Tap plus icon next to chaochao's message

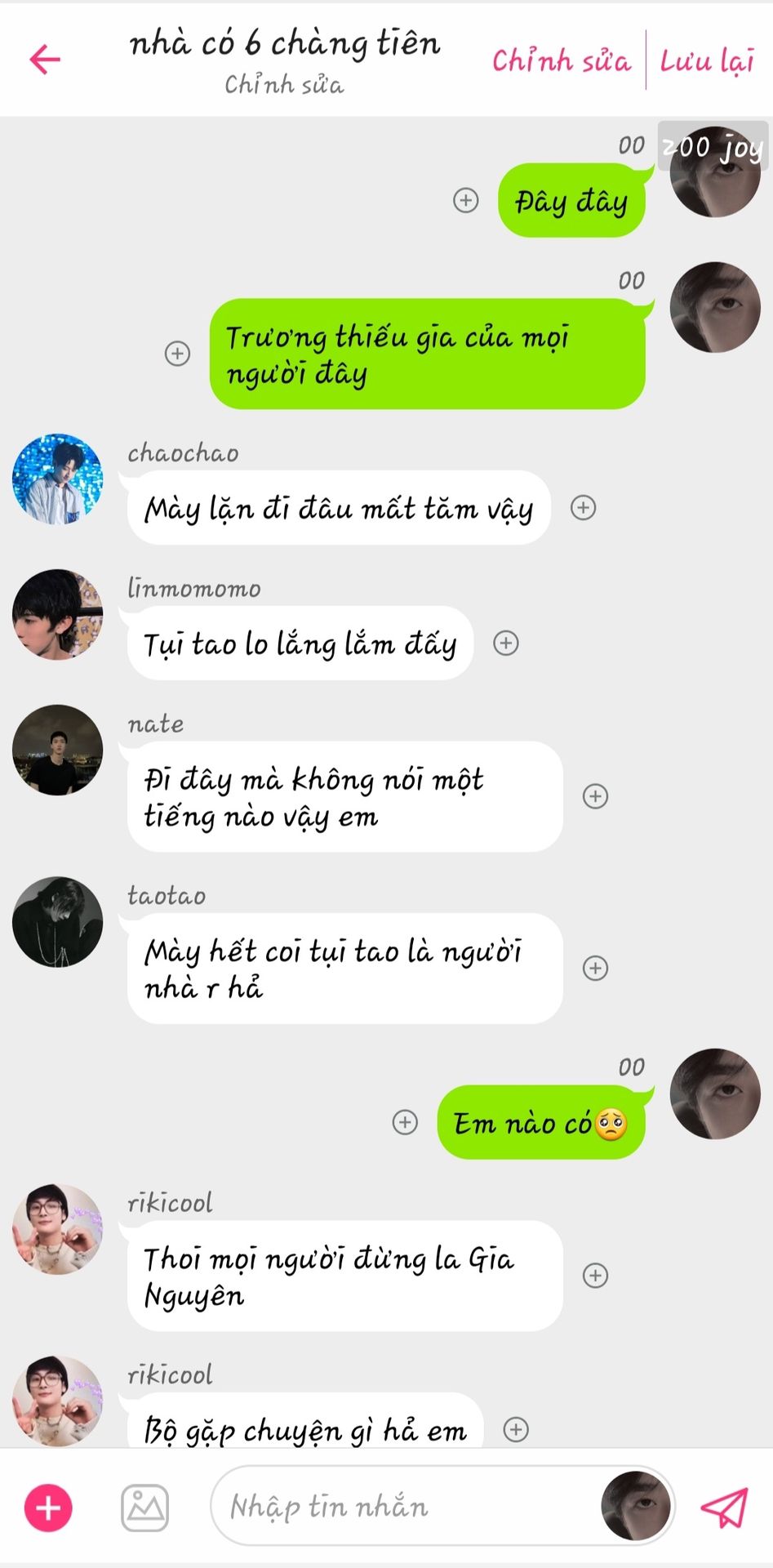583,508
